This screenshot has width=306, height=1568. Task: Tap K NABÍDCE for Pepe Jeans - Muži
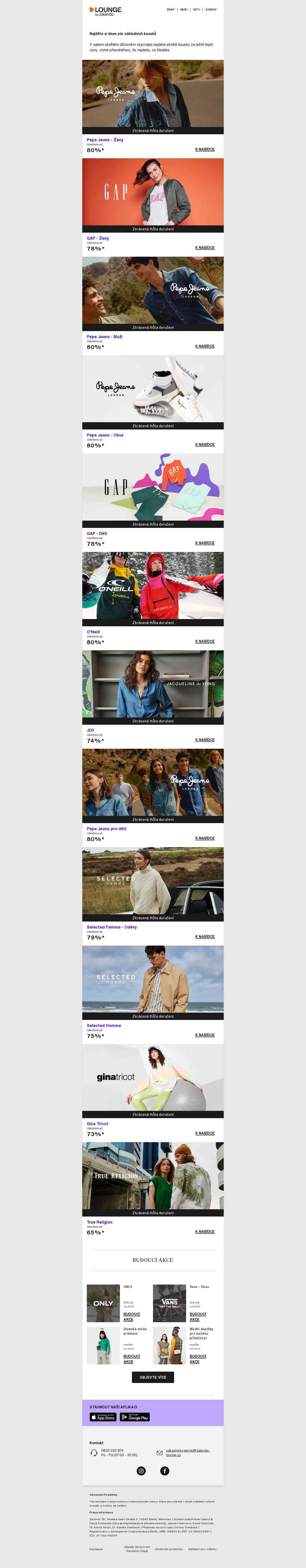pyautogui.click(x=204, y=346)
